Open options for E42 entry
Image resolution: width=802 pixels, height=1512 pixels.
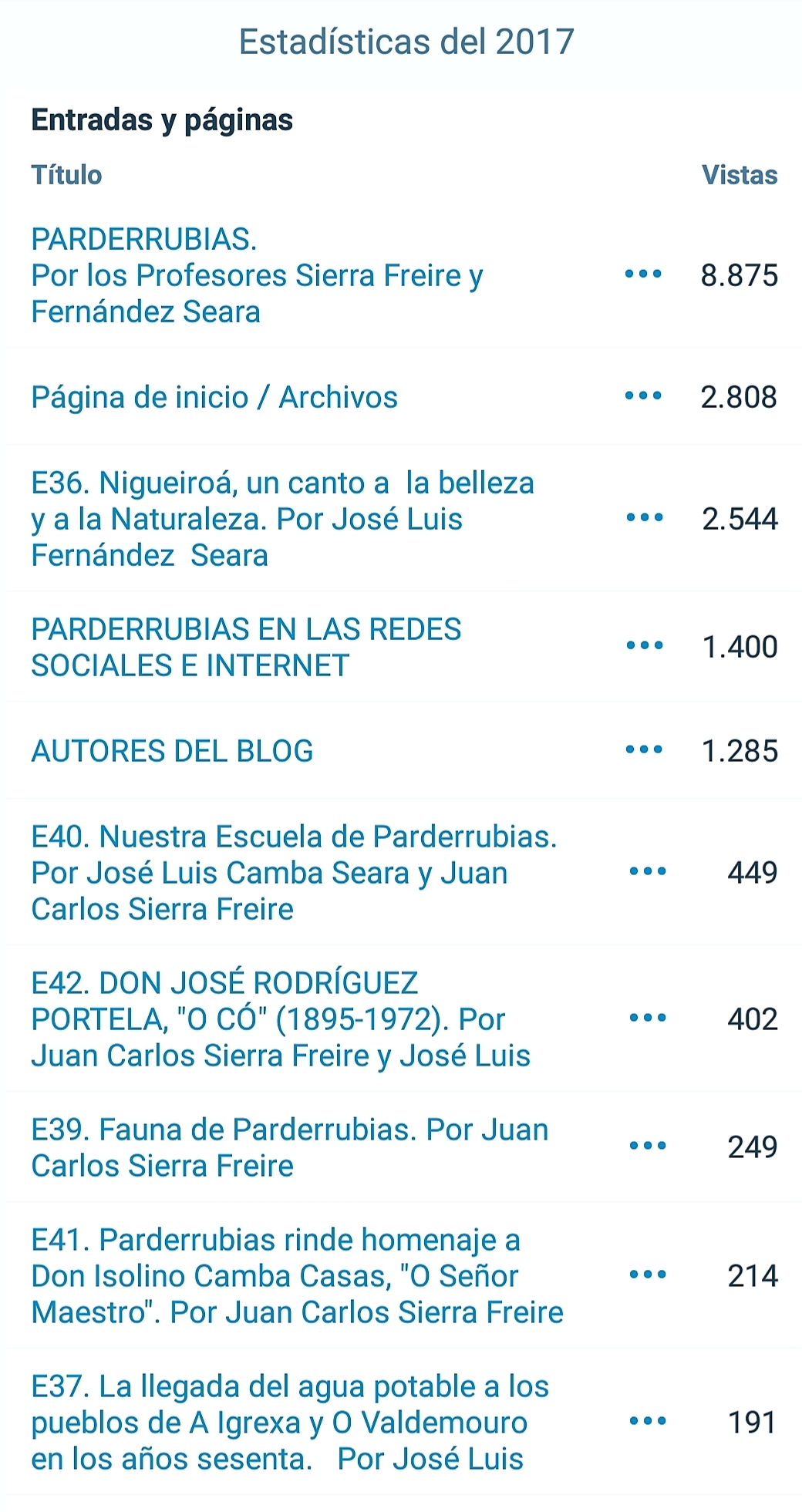point(648,1018)
